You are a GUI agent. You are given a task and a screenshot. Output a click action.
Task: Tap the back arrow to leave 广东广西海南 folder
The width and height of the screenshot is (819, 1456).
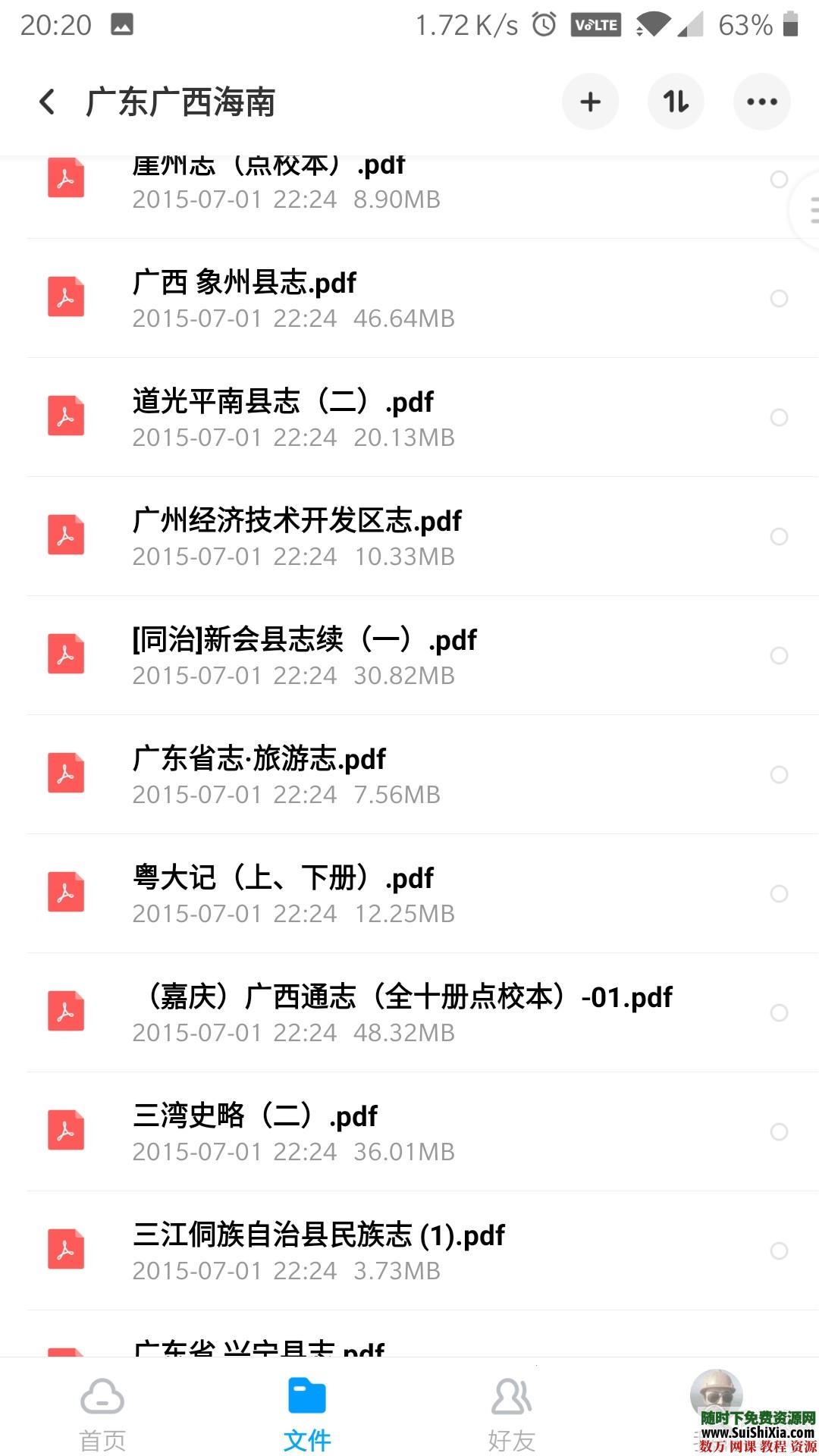pyautogui.click(x=45, y=101)
